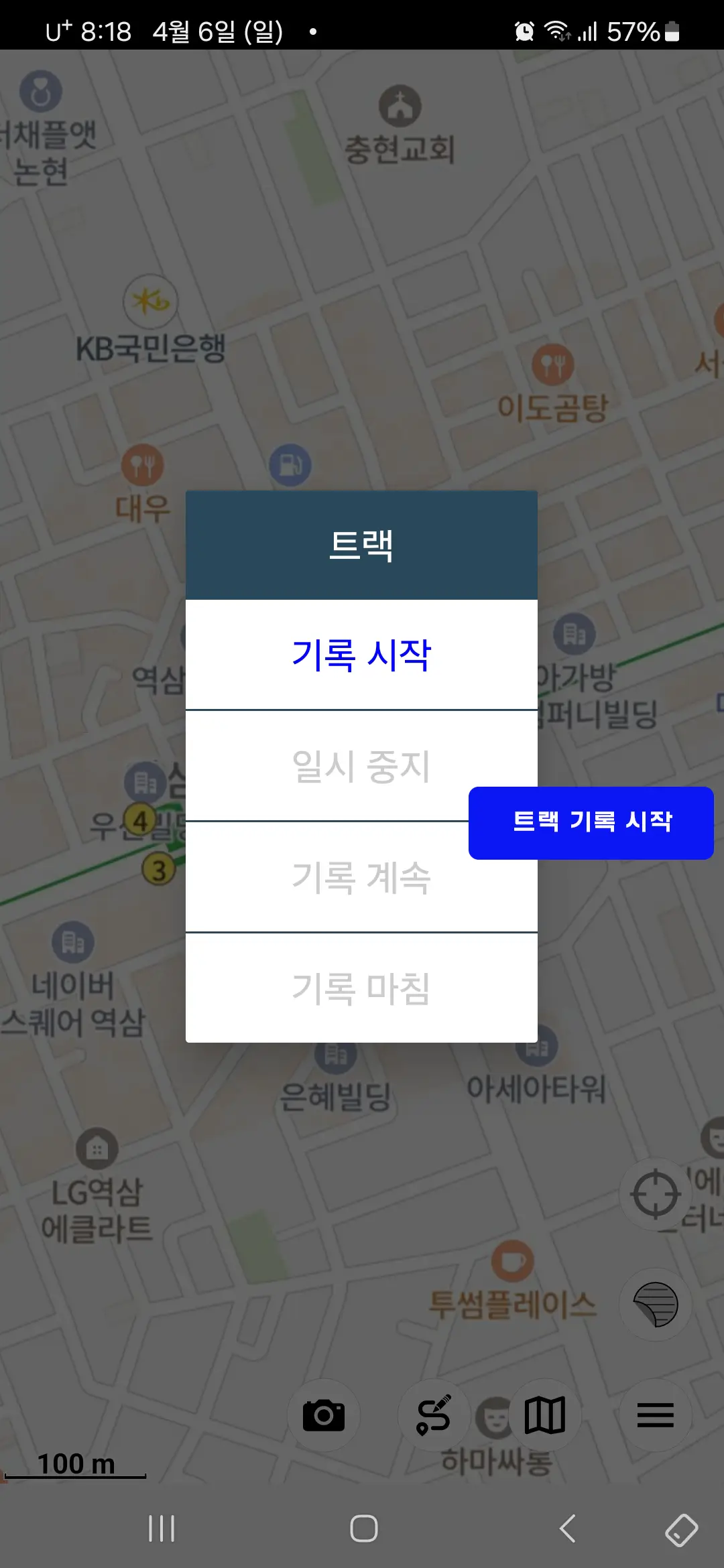Select 기록 시작 in the 트랙 dialog

[362, 655]
